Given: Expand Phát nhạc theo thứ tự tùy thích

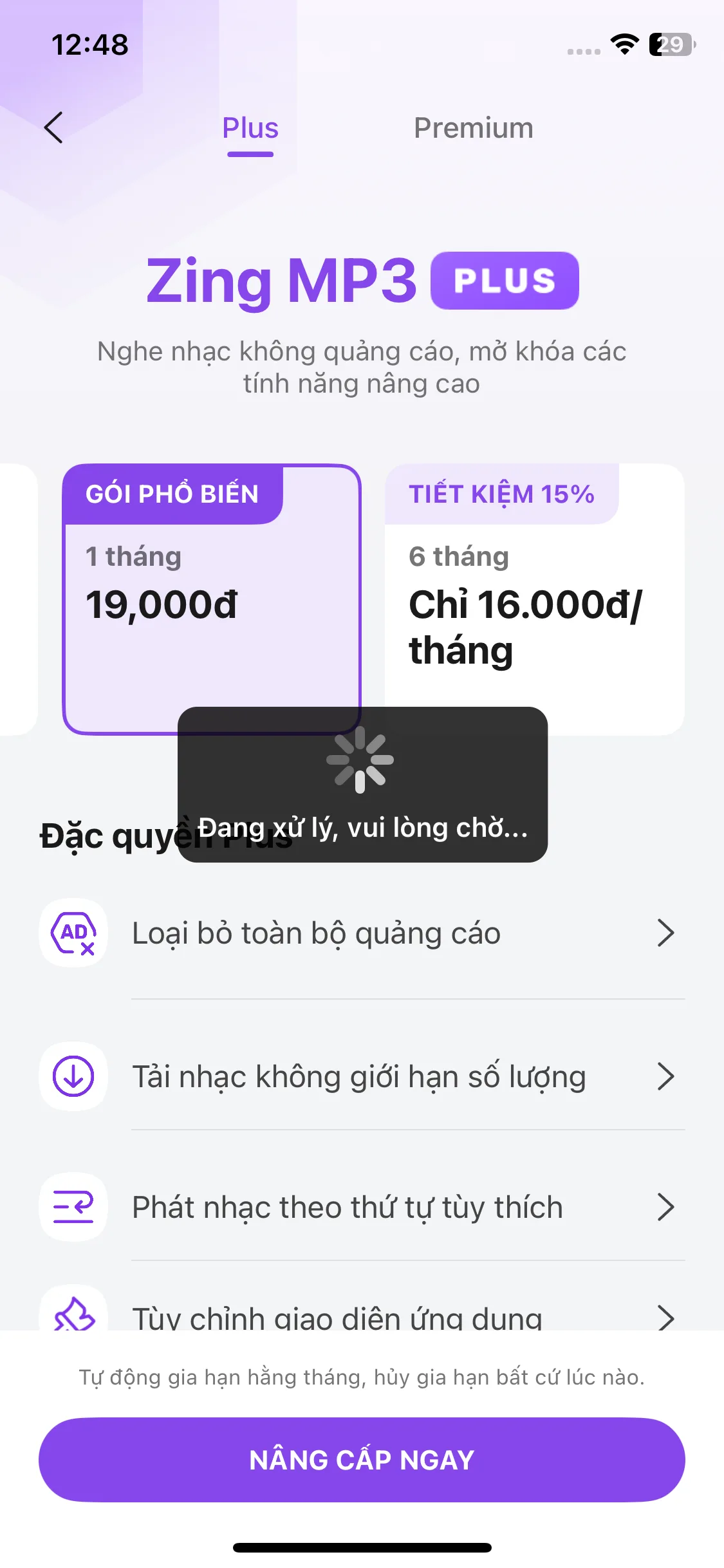Looking at the screenshot, I should 666,1207.
